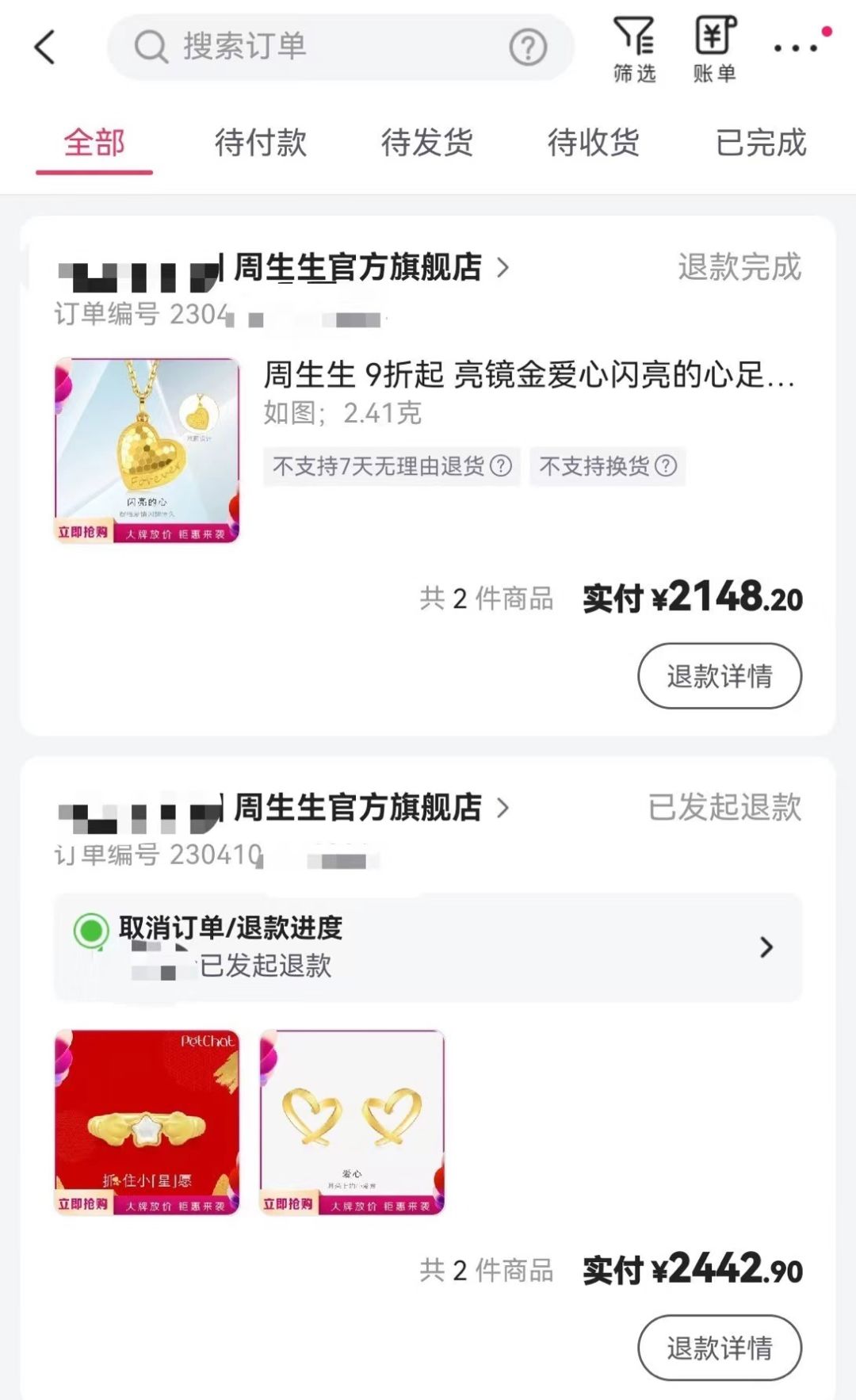856x1400 pixels.
Task: Switch to the 待发货 tab
Action: (x=426, y=143)
